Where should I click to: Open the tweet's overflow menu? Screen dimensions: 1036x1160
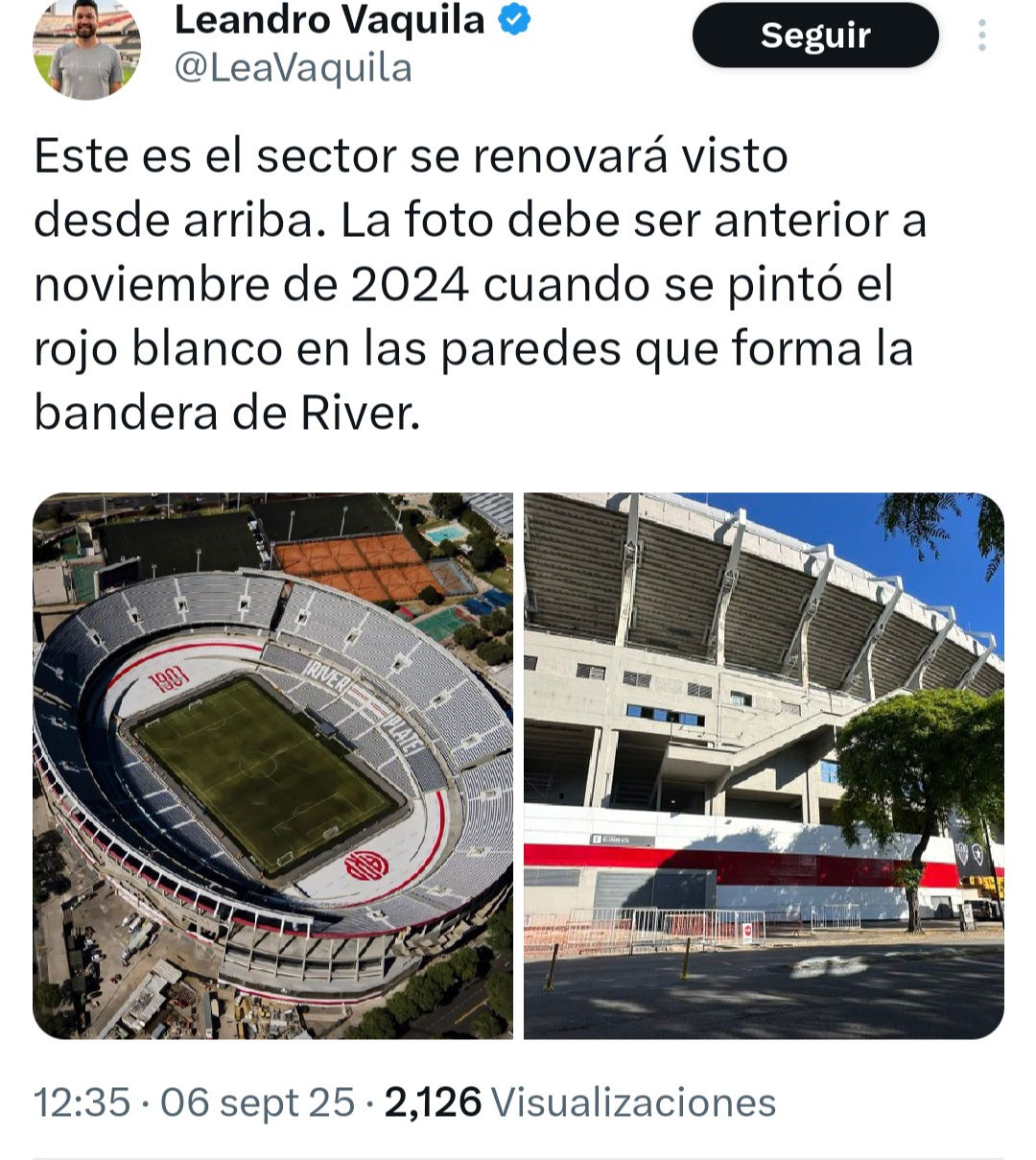coord(981,36)
